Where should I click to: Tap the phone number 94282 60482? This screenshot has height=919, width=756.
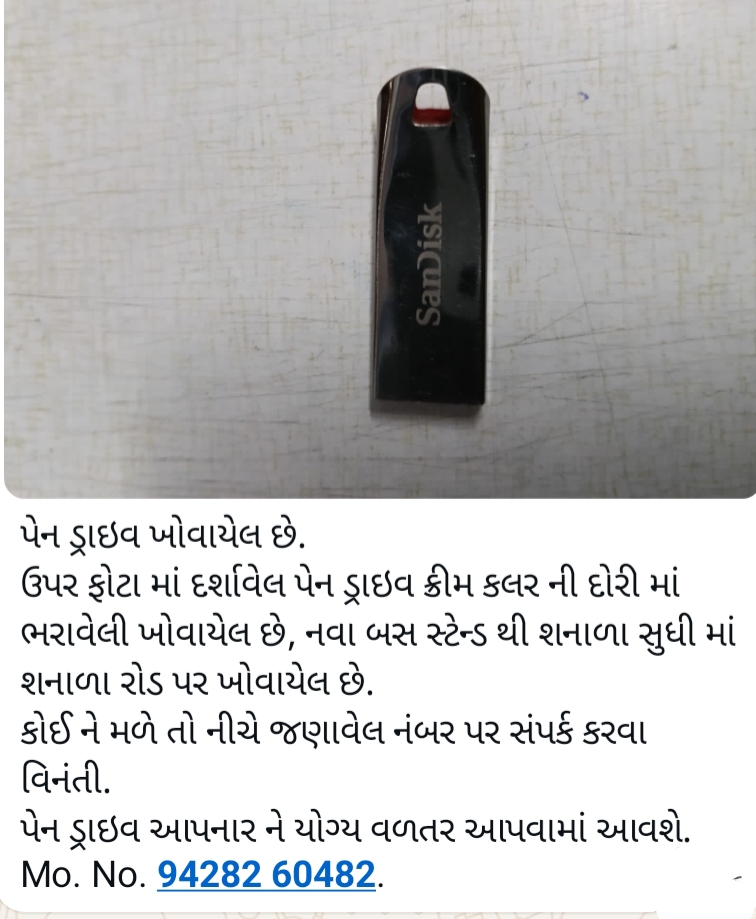tap(266, 876)
